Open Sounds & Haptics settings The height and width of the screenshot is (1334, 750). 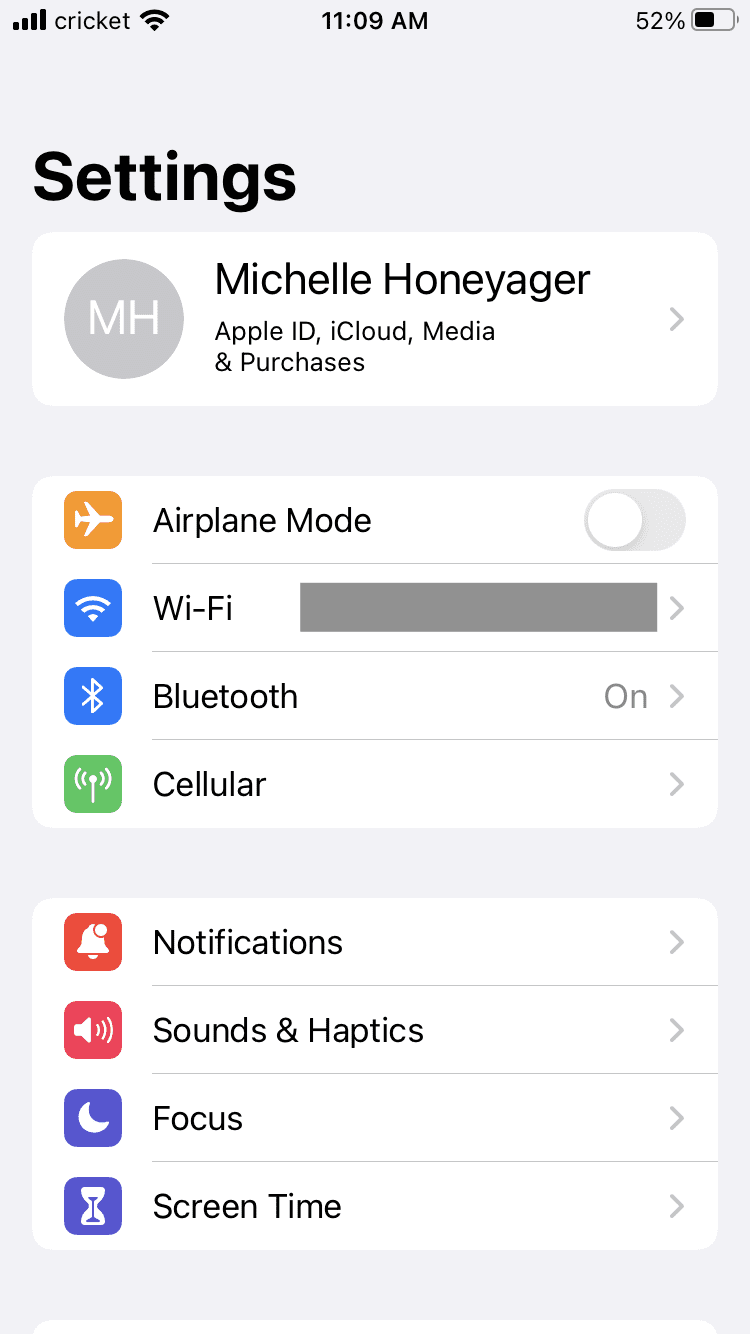375,1030
